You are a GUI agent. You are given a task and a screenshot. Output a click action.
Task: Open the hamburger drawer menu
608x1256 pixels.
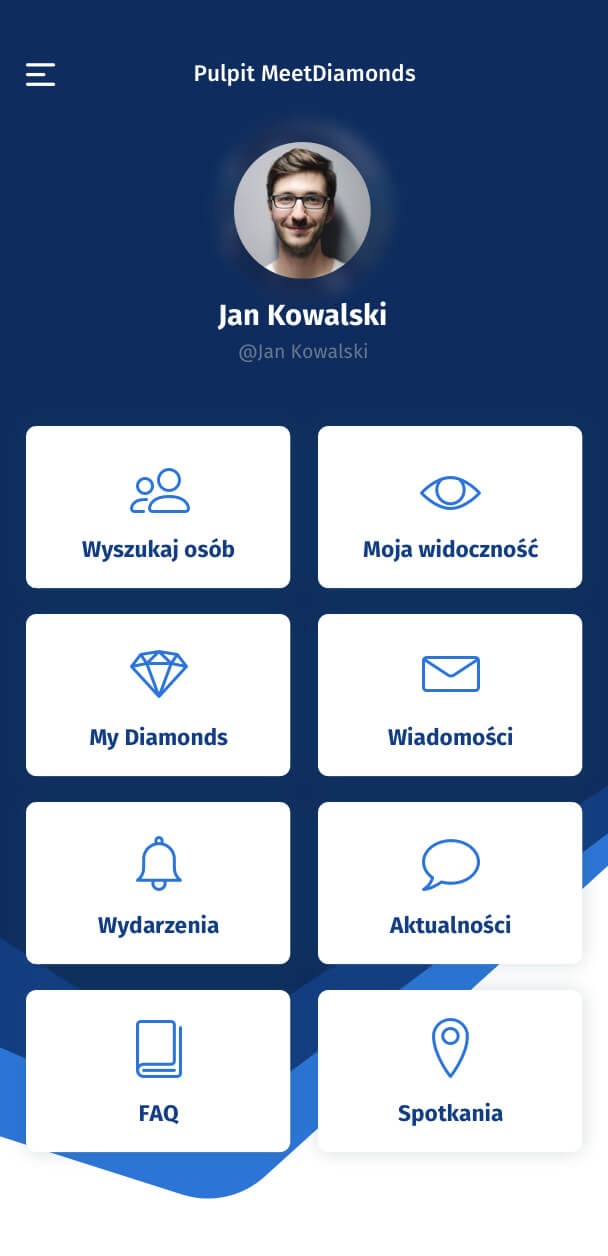41,74
